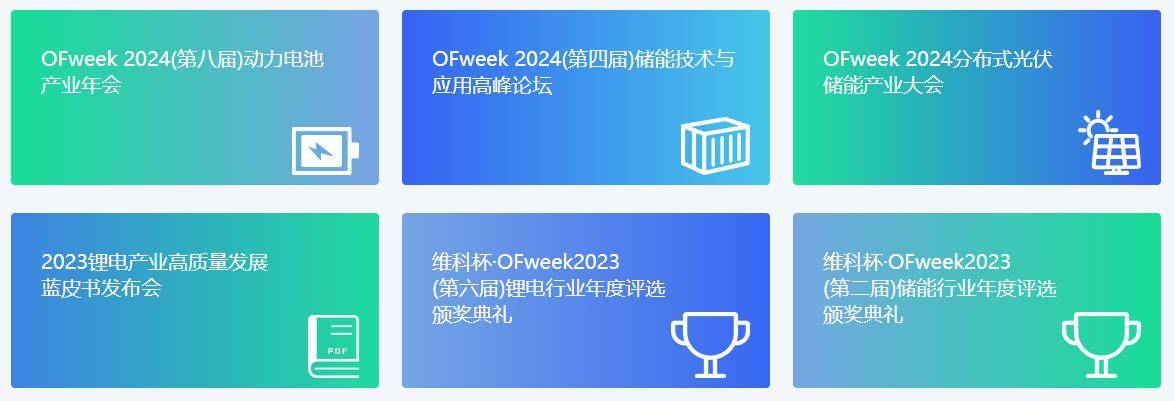Open OFweek 2024分布式光伏储能产业大会 card
The height and width of the screenshot is (401, 1174).
coord(976,98)
